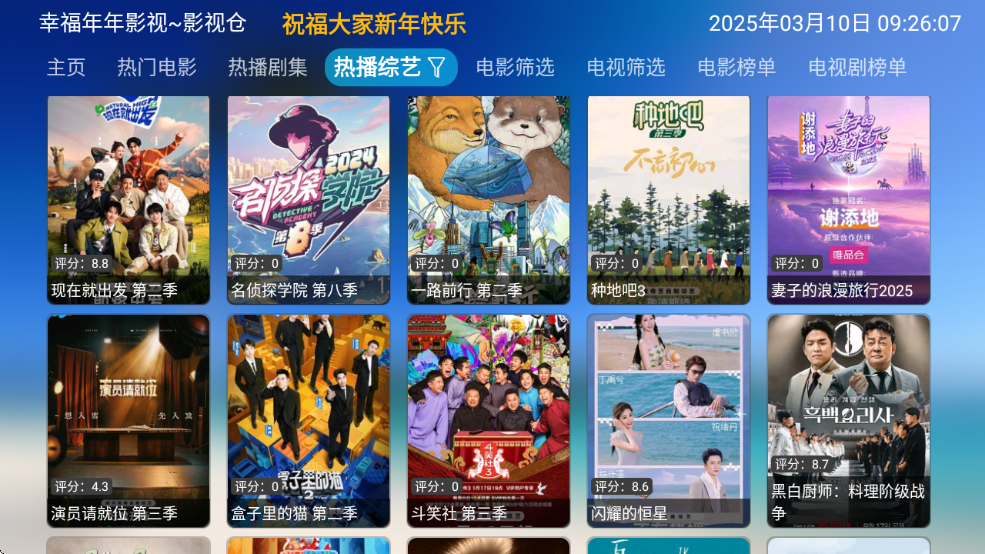
Task: Open 妻子的浪漫旅行2025
Action: point(848,200)
